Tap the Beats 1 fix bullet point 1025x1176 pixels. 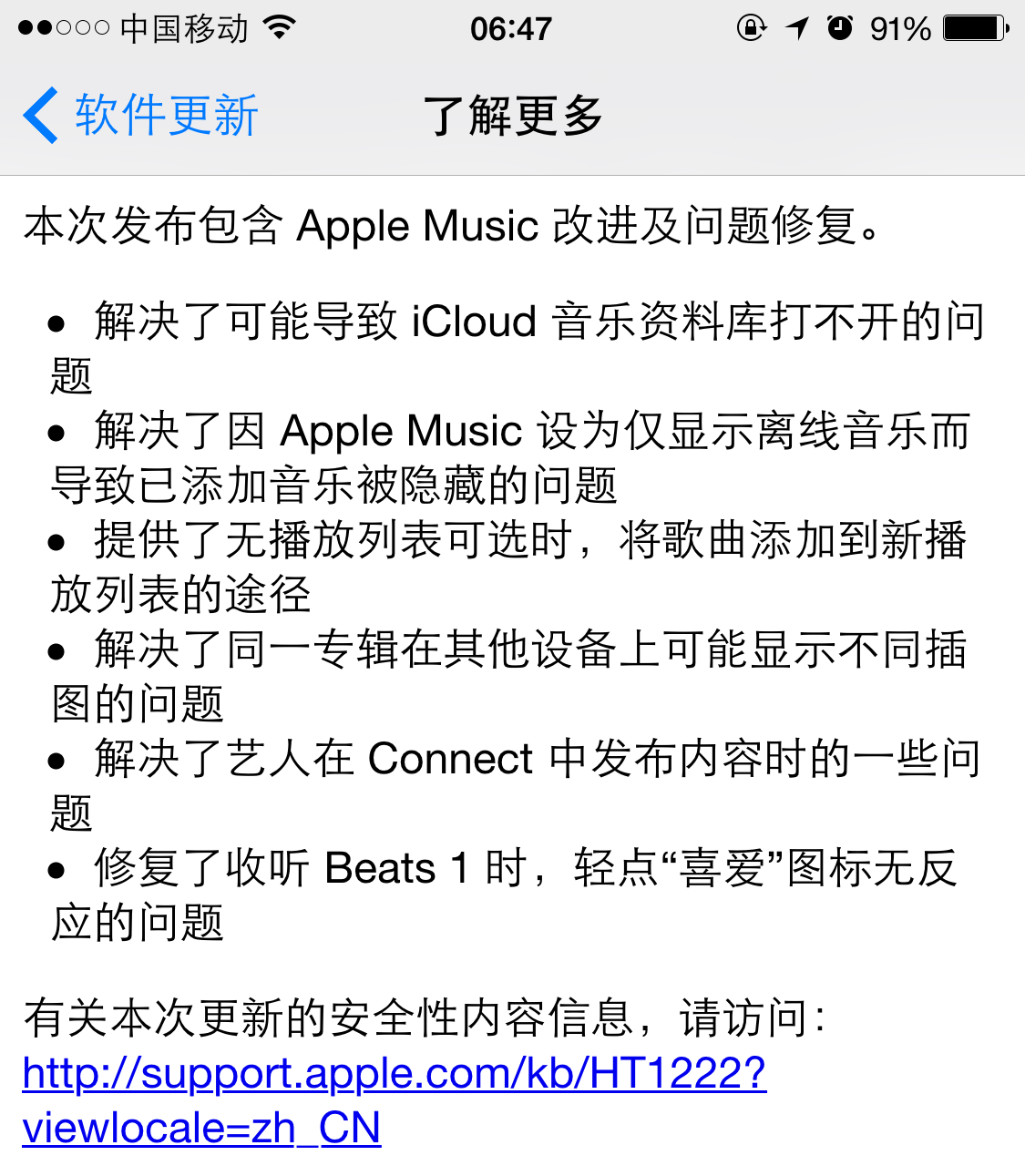pos(510,893)
